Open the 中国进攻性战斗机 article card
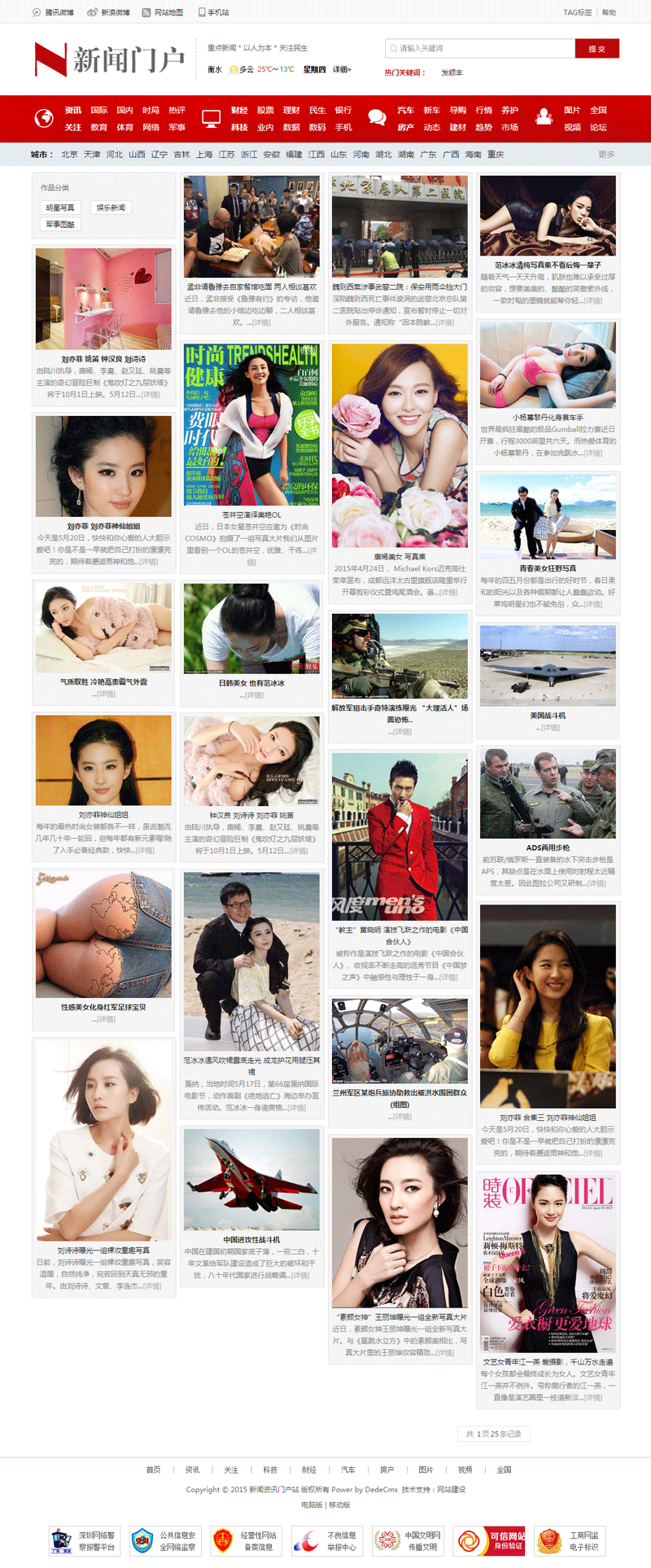The width and height of the screenshot is (651, 1568). point(251,1180)
